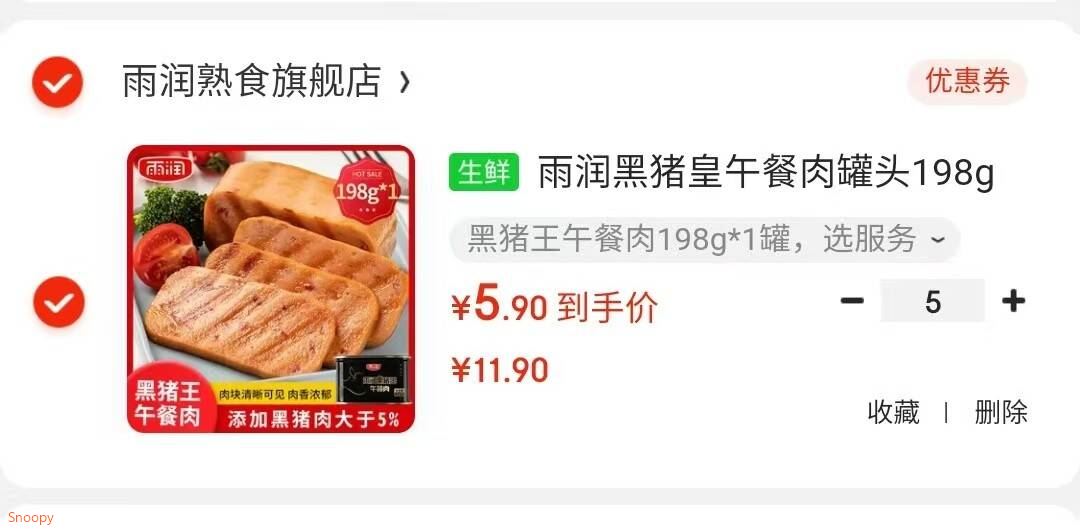
Task: Open the 雨润黑猪皇午餐肉罐头198g product title
Action: 765,173
